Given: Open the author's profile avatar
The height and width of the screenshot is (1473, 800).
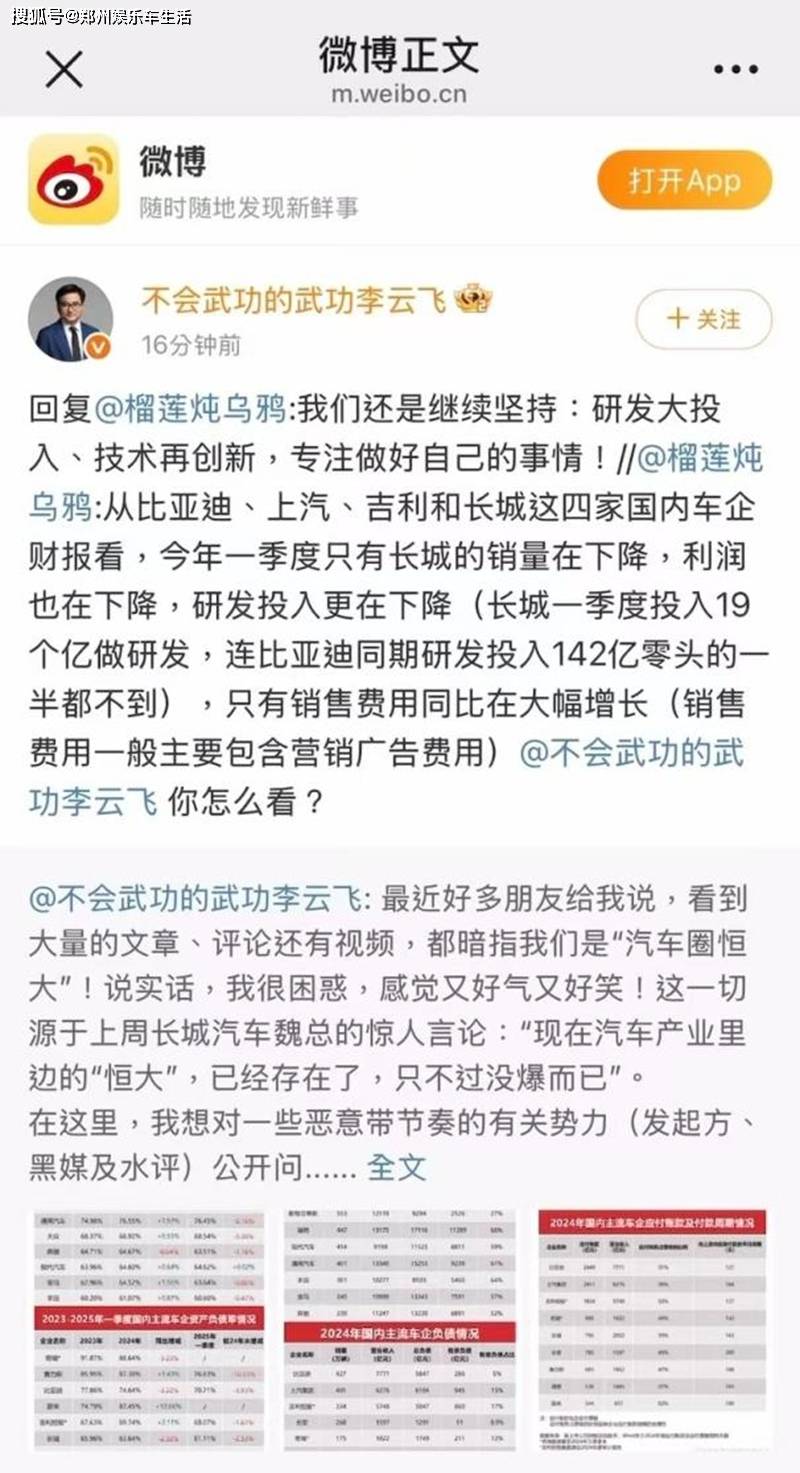Looking at the screenshot, I should tap(70, 319).
